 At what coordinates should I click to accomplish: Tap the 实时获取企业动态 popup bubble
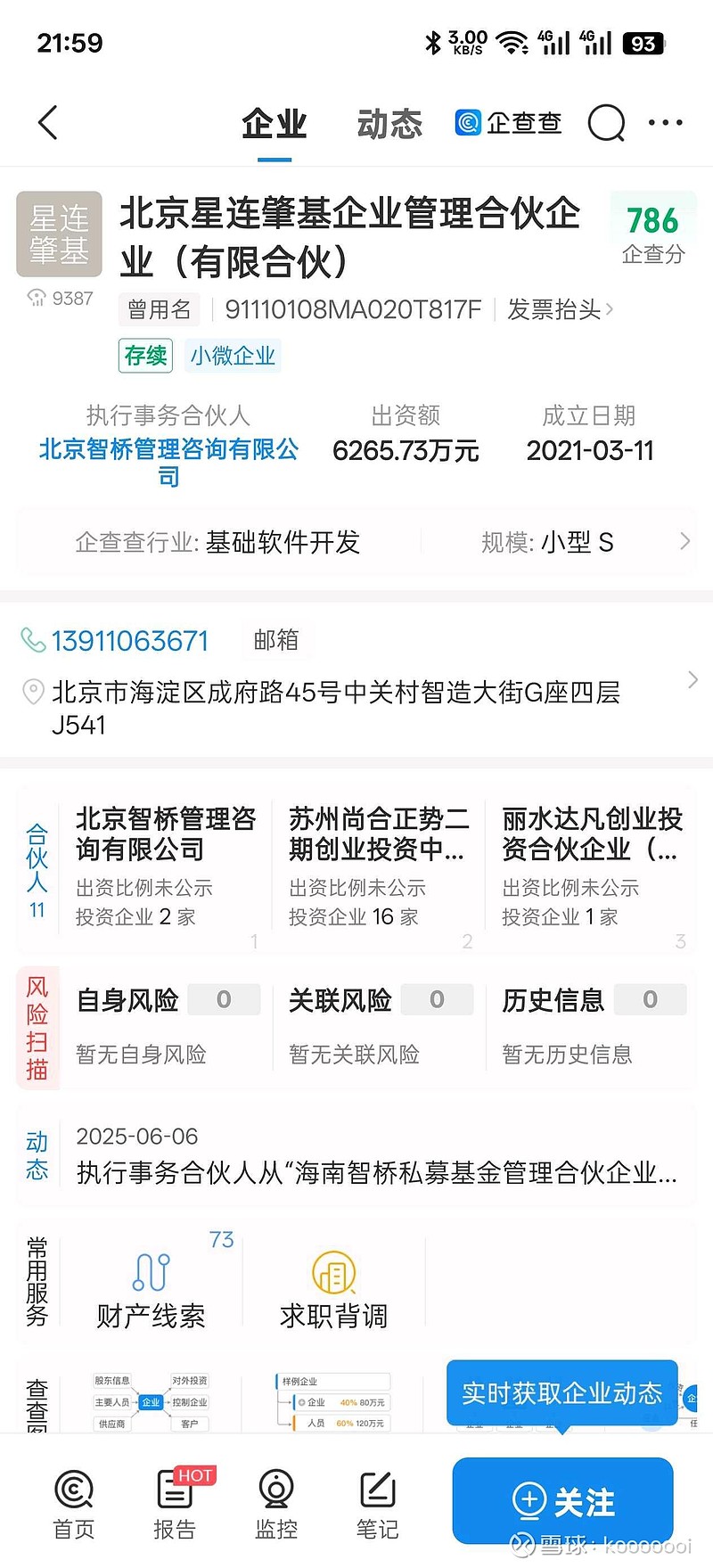click(561, 1393)
